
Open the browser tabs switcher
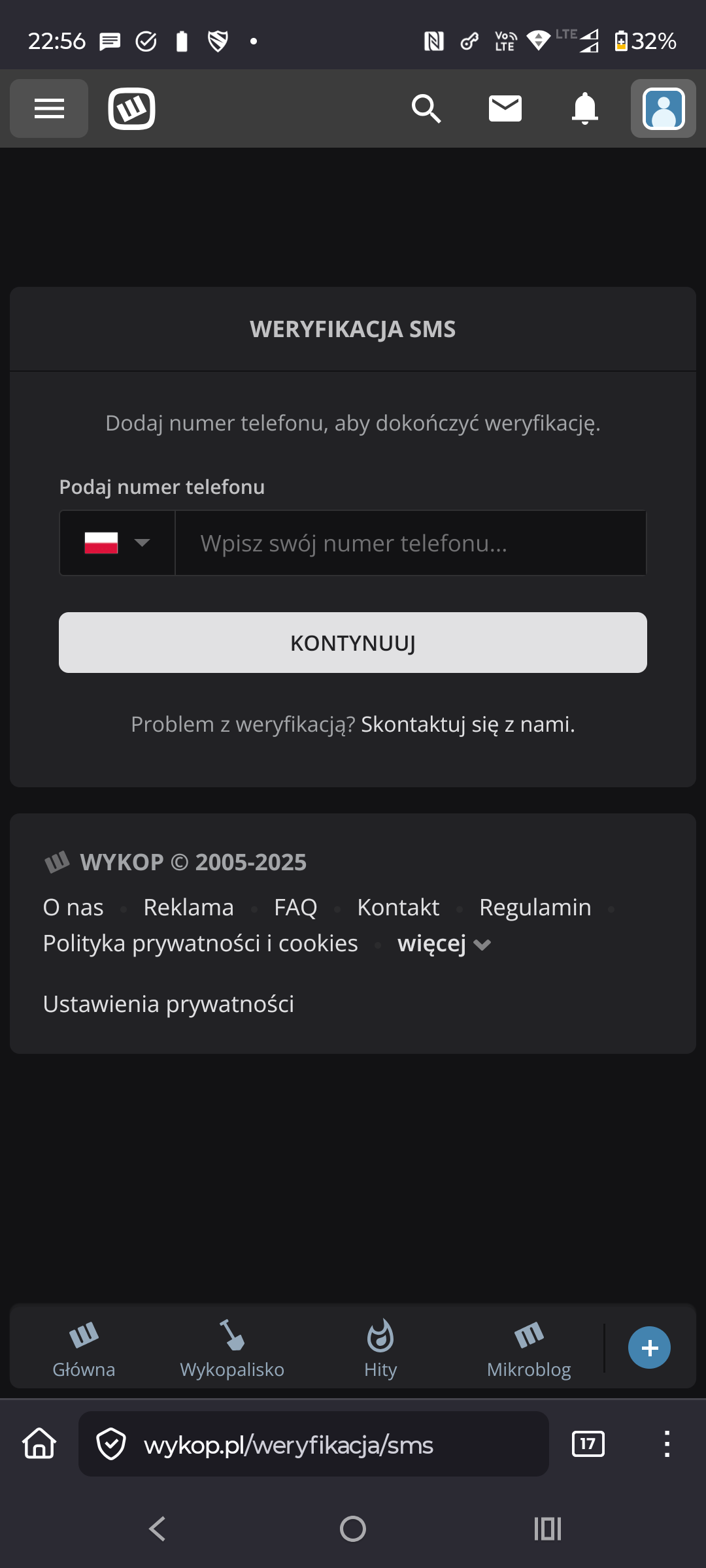click(588, 1444)
